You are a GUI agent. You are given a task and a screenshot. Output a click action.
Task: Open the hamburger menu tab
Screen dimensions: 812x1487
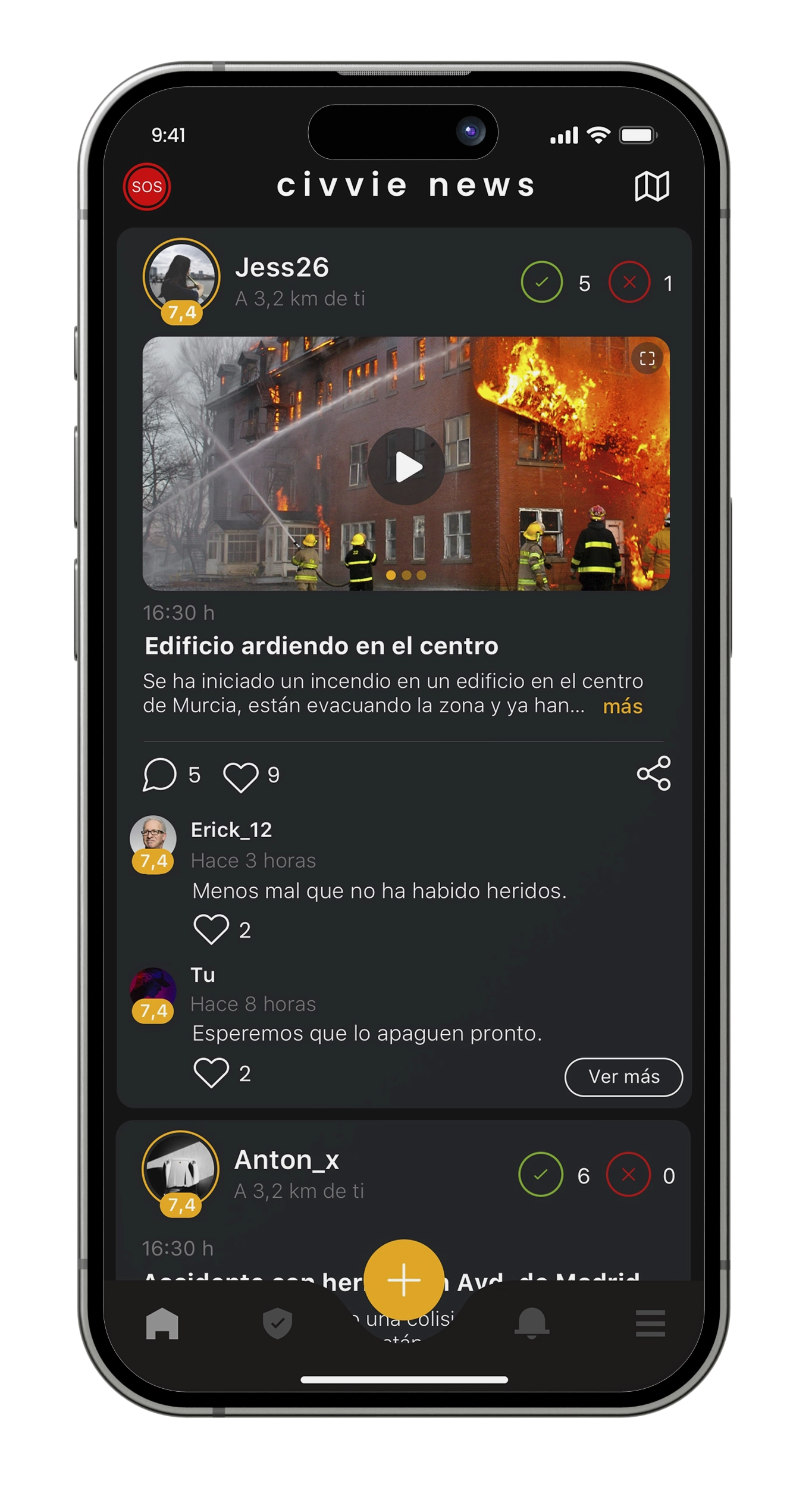click(x=650, y=1323)
